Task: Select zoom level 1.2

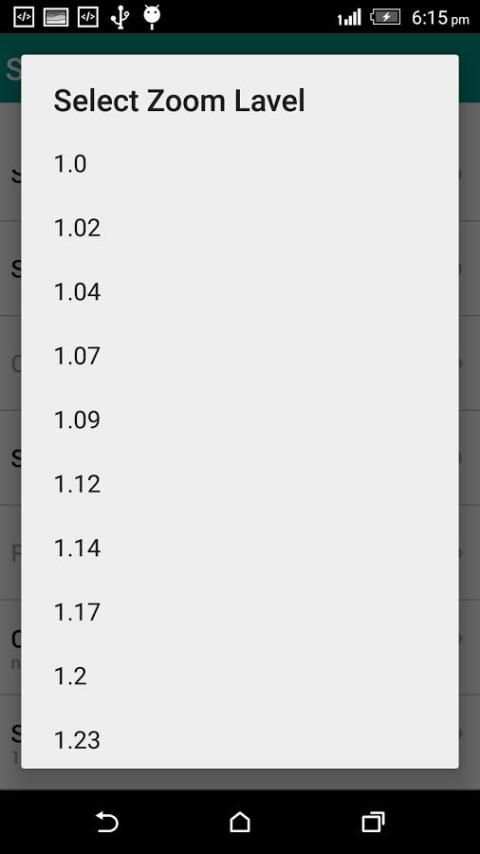Action: point(240,676)
